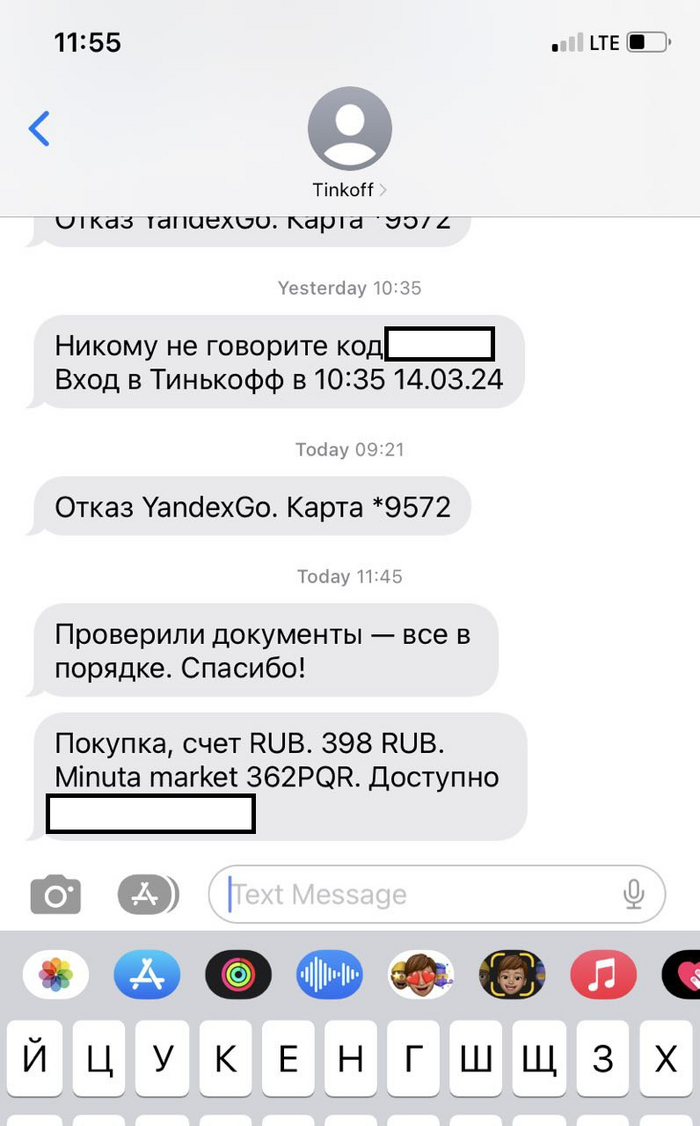Open the audio message waveform app
The image size is (700, 1126).
coord(329,974)
